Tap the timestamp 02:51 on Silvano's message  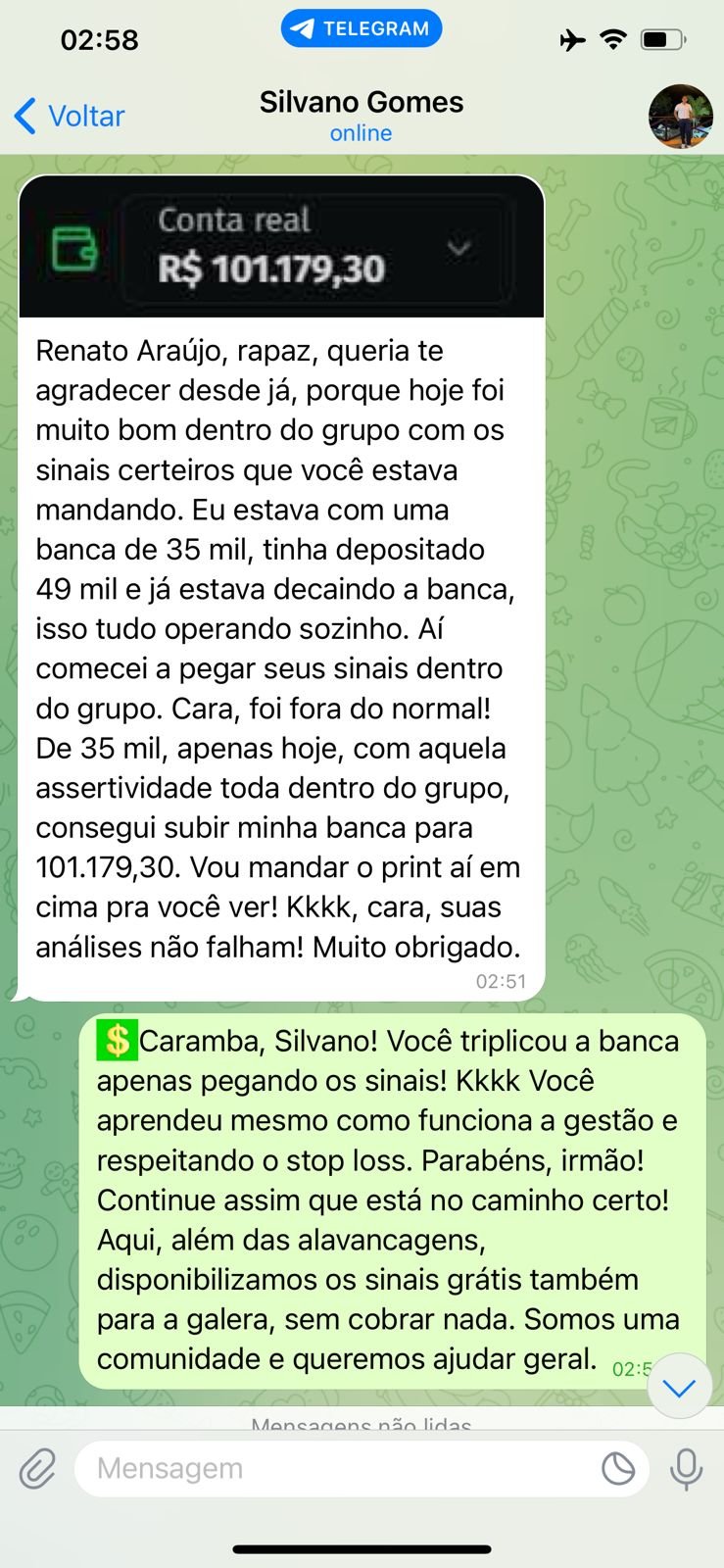pos(501,980)
